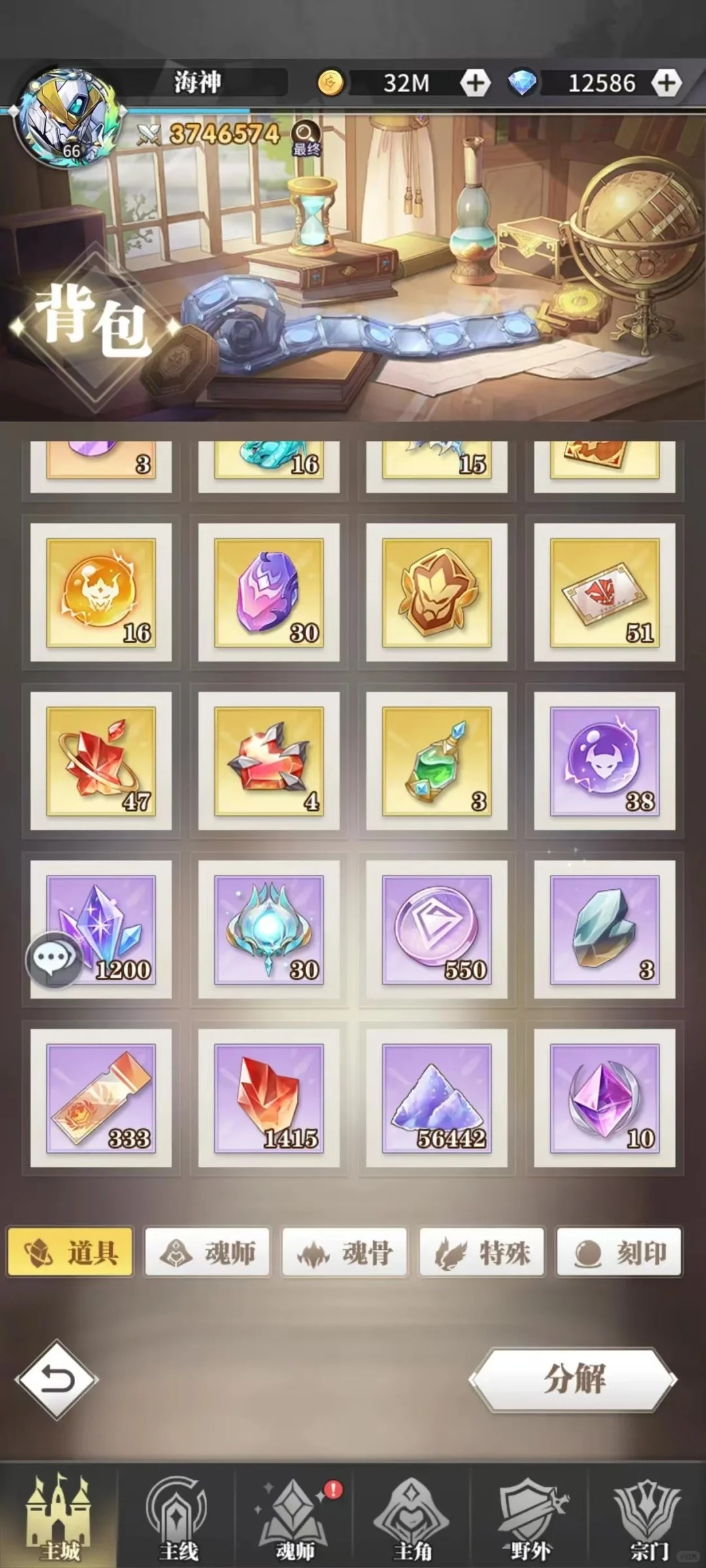Select the green potion item with 3
Screen dimensions: 706x1568
coord(437,760)
